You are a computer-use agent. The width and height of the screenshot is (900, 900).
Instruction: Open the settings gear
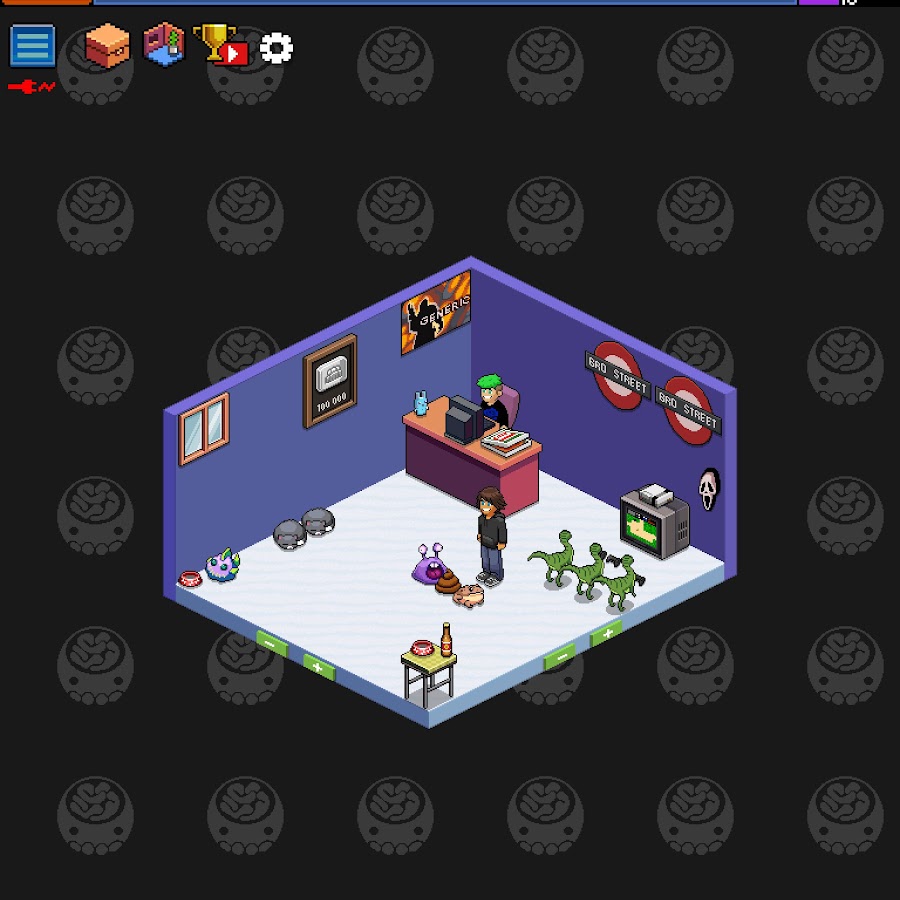coord(277,47)
